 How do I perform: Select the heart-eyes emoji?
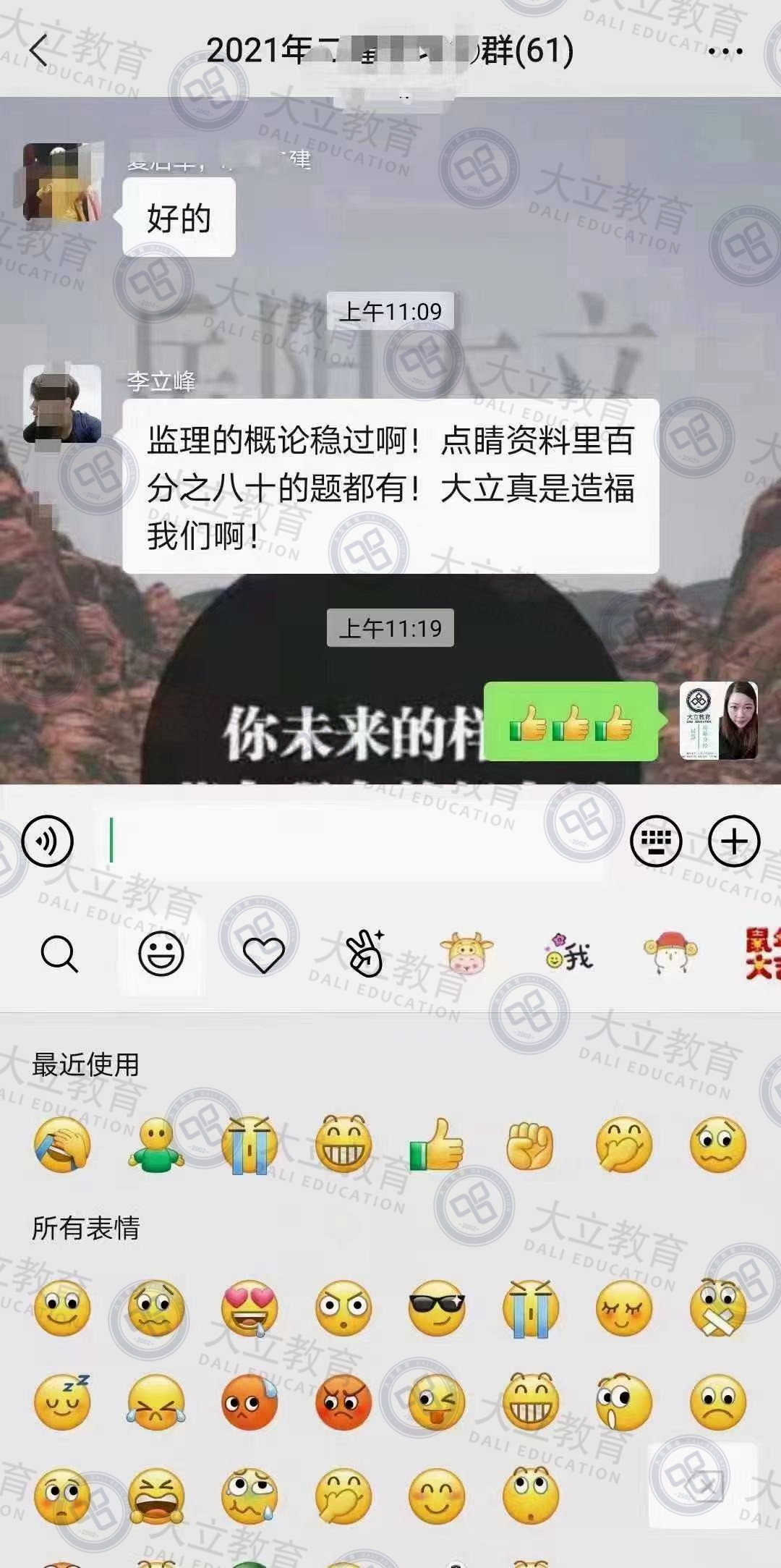(x=249, y=1308)
